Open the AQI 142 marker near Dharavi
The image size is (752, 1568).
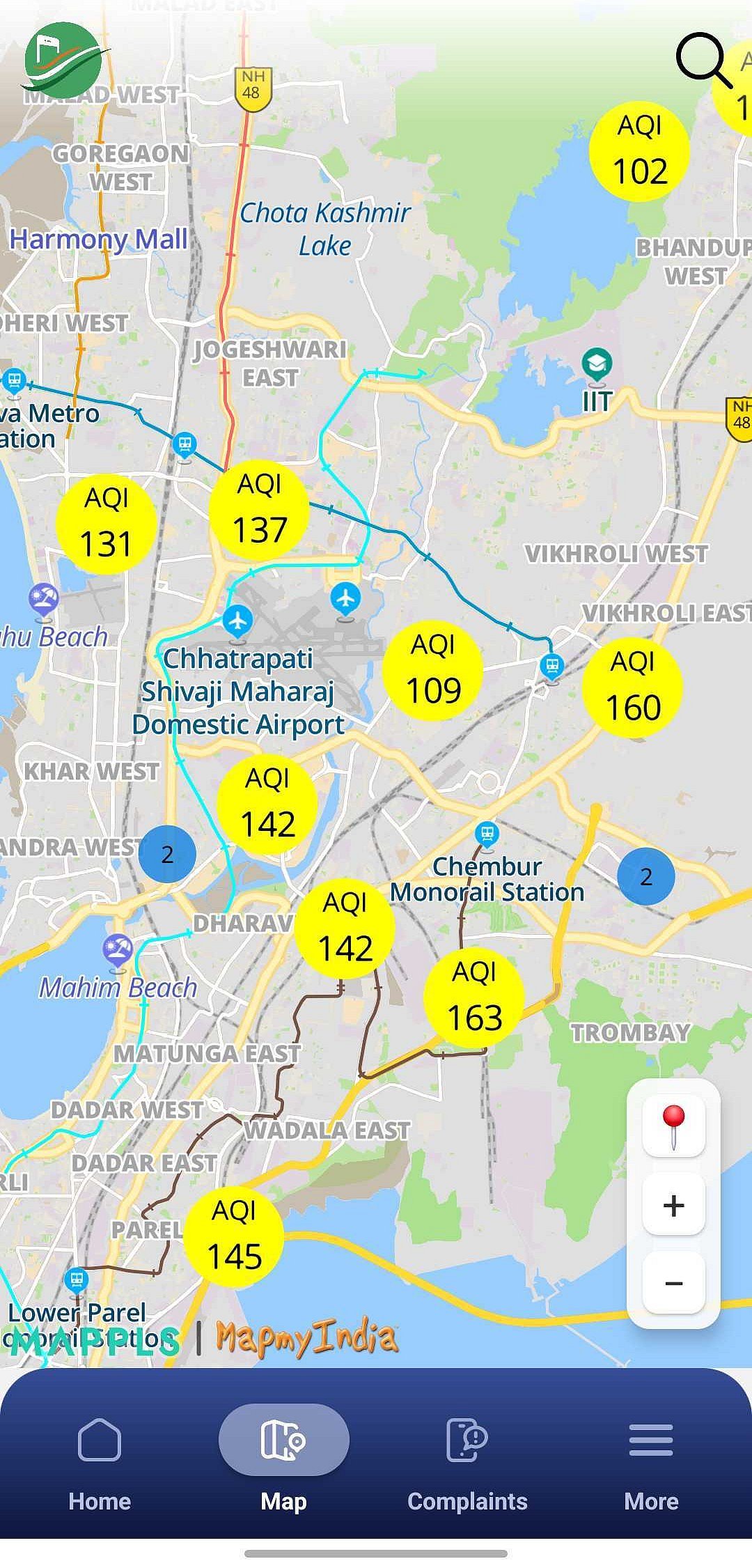tap(345, 928)
